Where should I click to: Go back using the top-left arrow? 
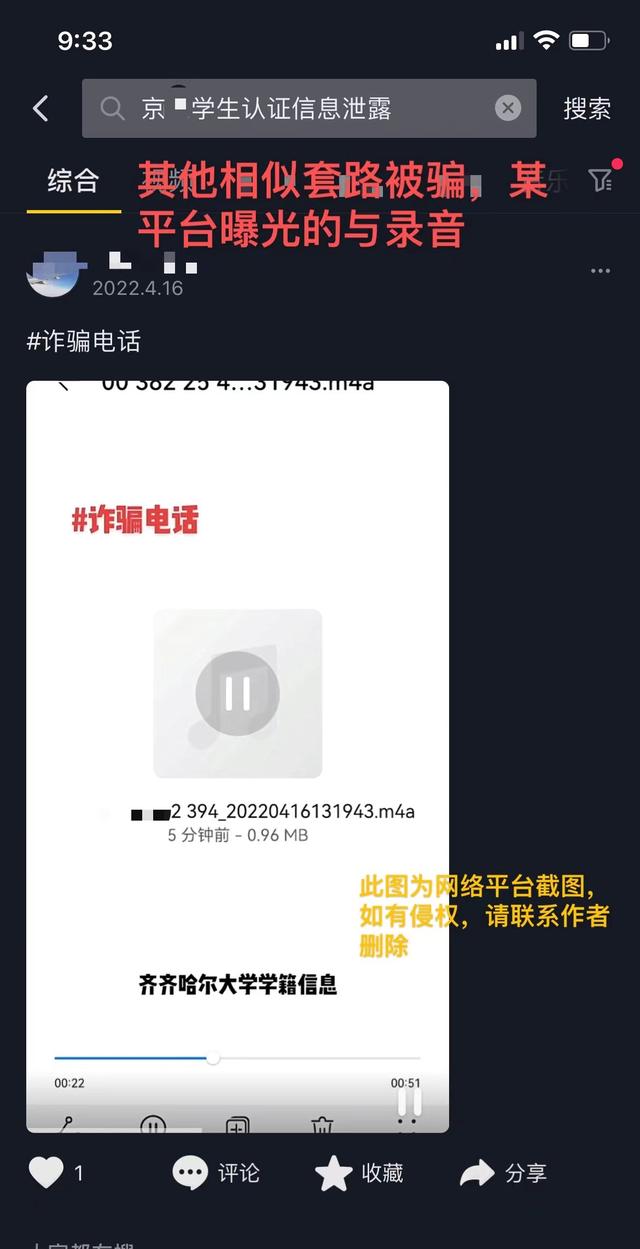coord(40,109)
